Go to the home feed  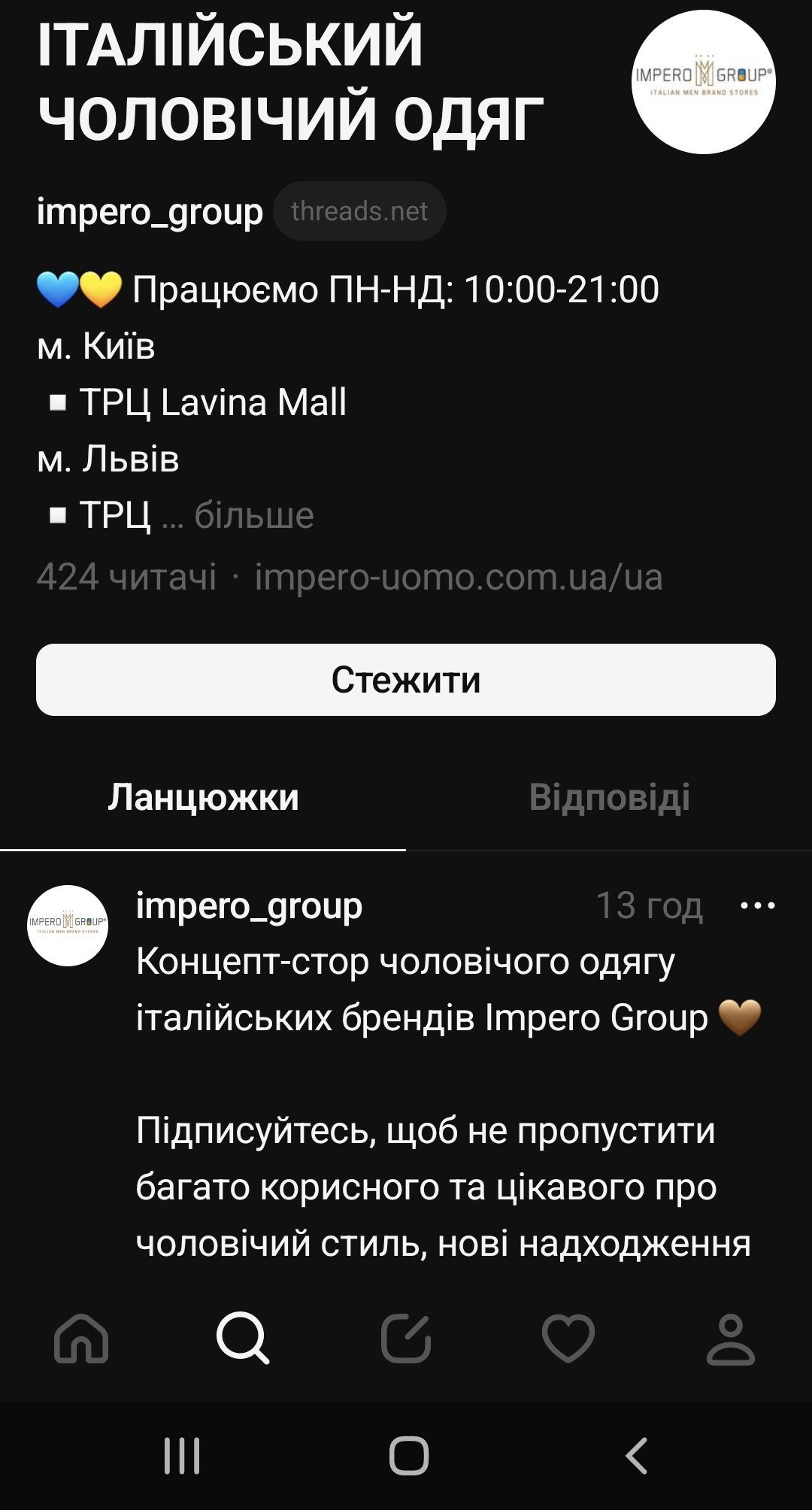pyautogui.click(x=81, y=1339)
